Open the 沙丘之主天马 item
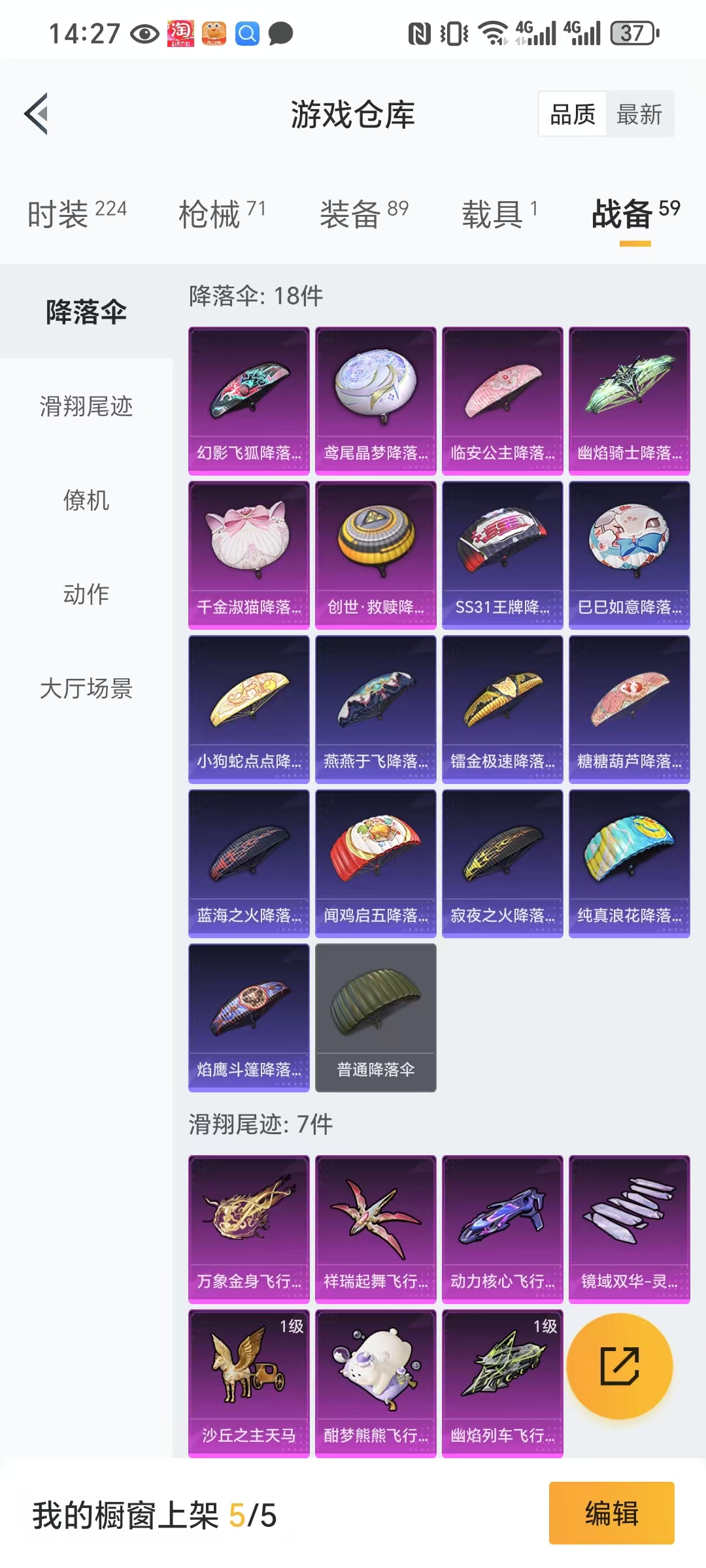 (248, 1383)
